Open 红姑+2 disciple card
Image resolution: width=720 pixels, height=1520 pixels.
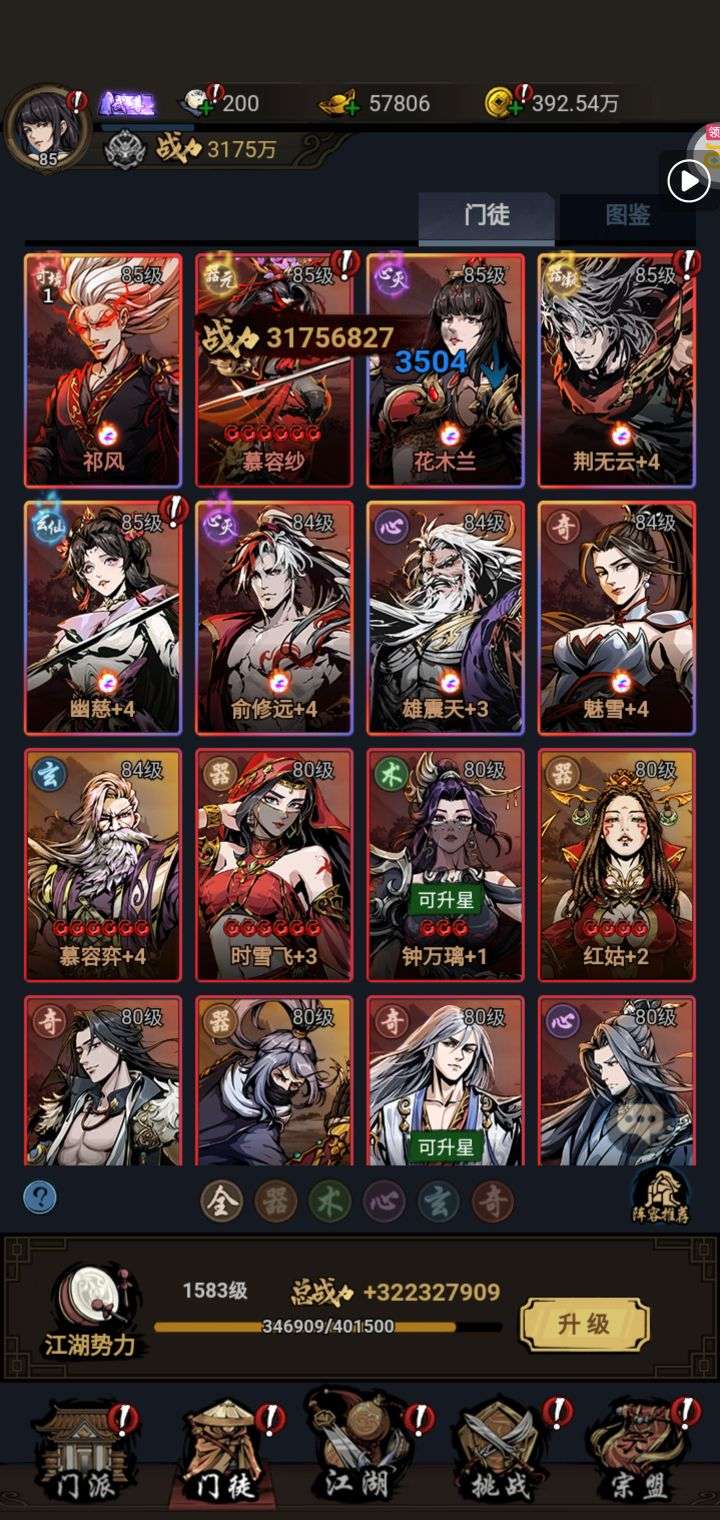pyautogui.click(x=617, y=865)
